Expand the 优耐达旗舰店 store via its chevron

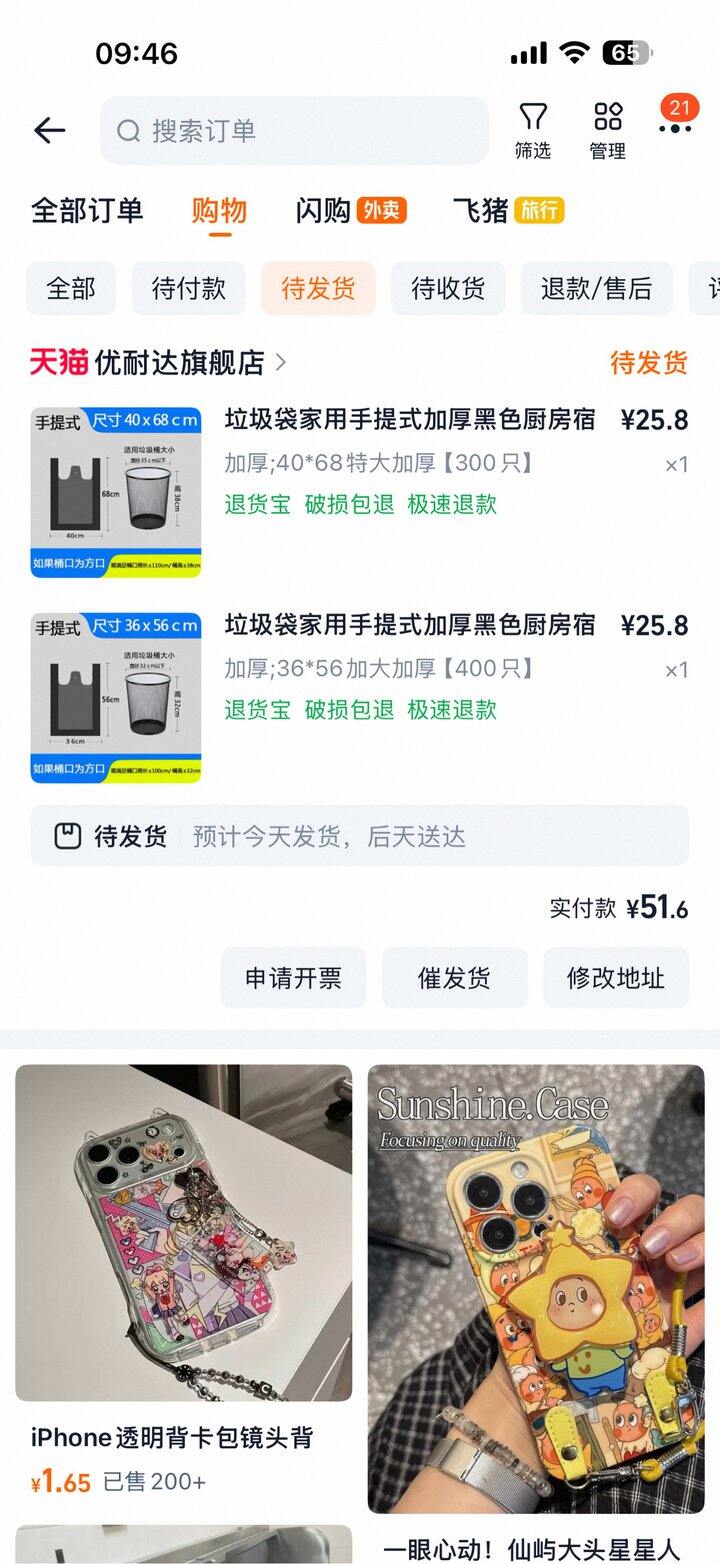(x=281, y=364)
